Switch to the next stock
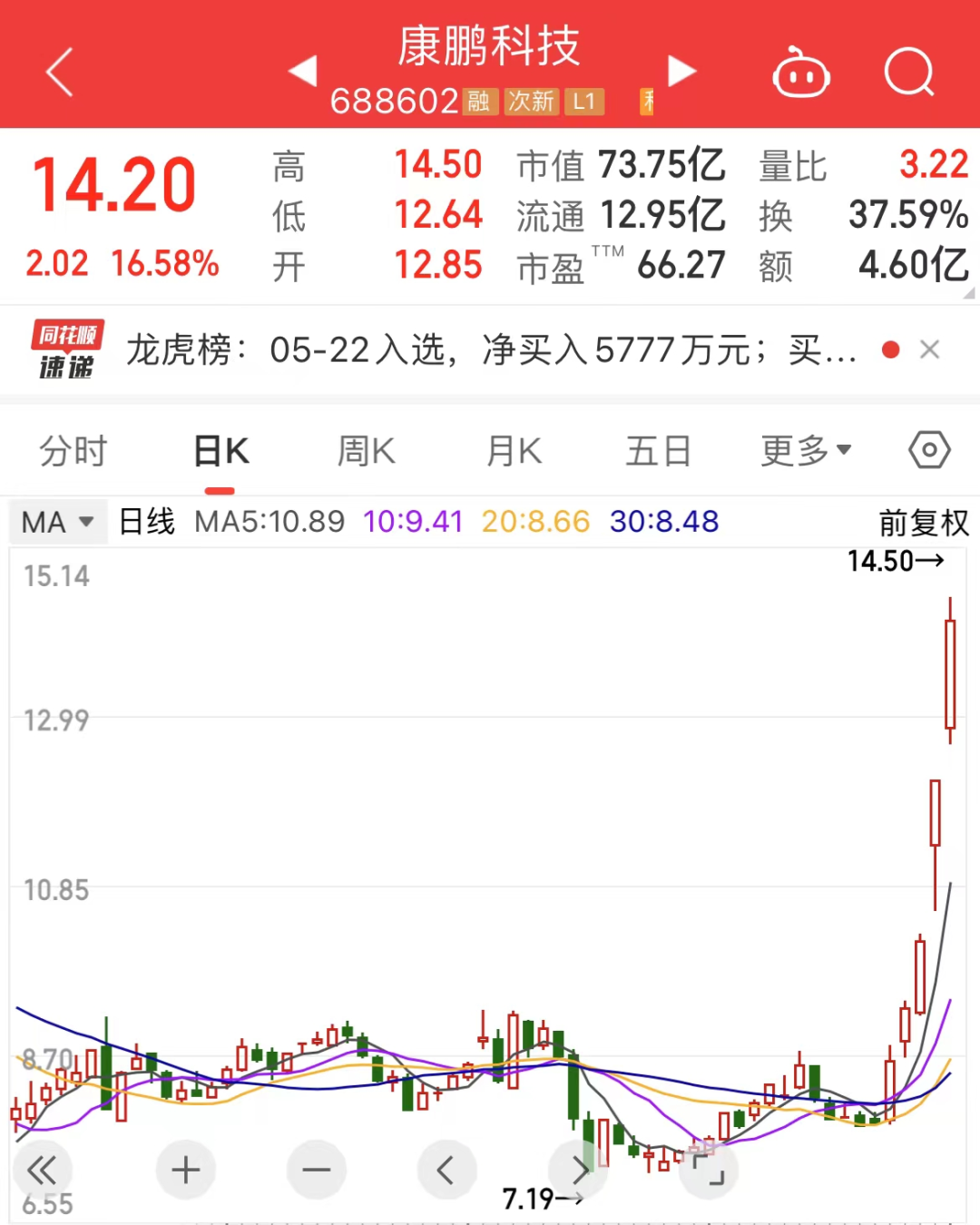 point(681,71)
